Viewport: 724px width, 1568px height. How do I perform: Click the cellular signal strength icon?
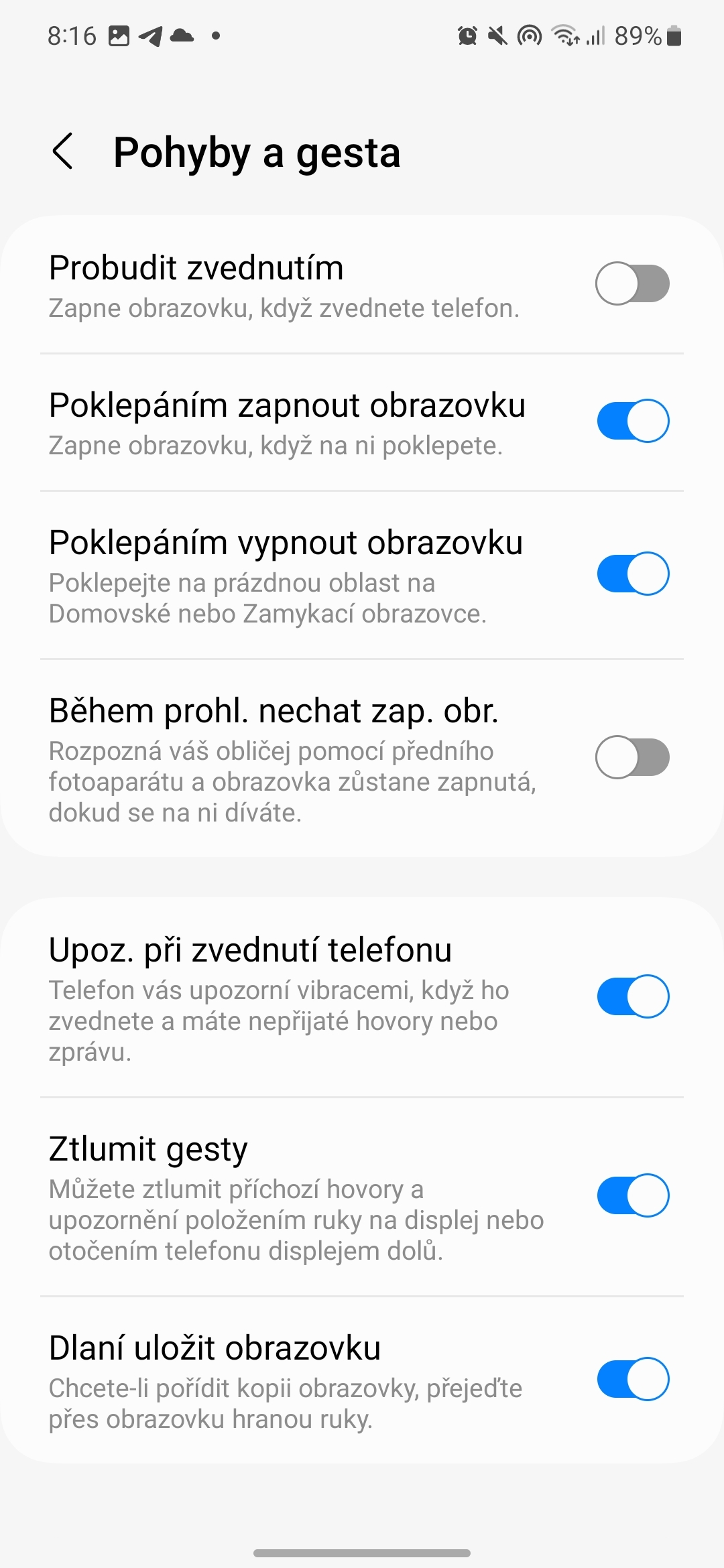click(x=595, y=37)
